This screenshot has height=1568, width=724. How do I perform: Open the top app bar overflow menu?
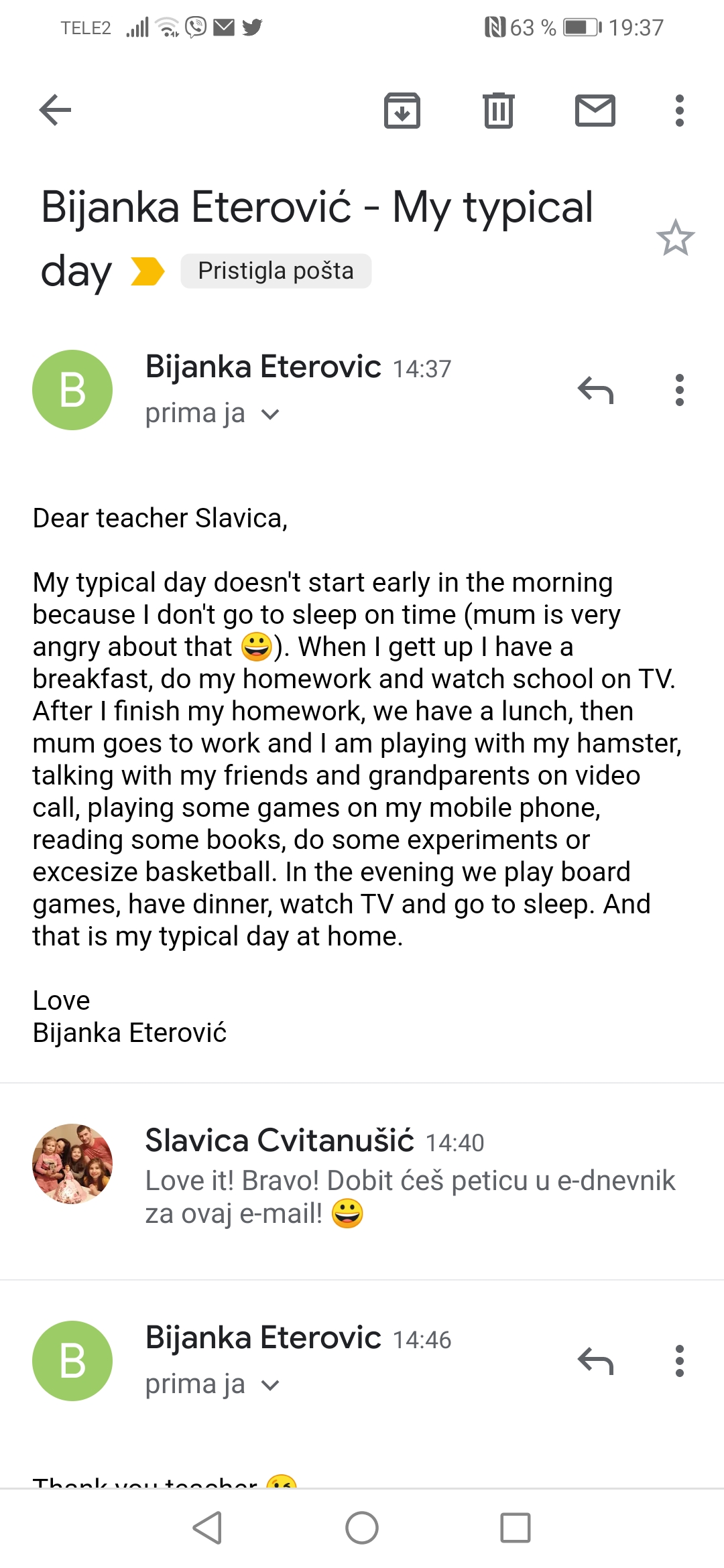tap(679, 111)
